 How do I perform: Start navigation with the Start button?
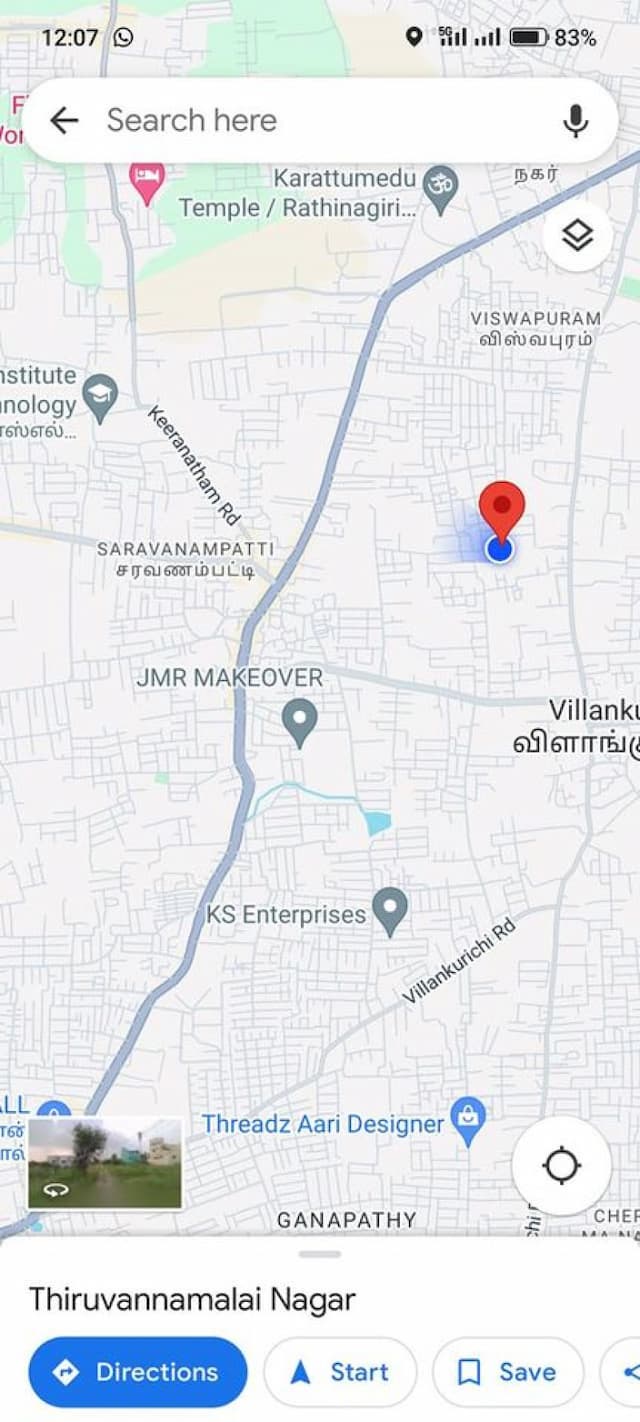340,1372
